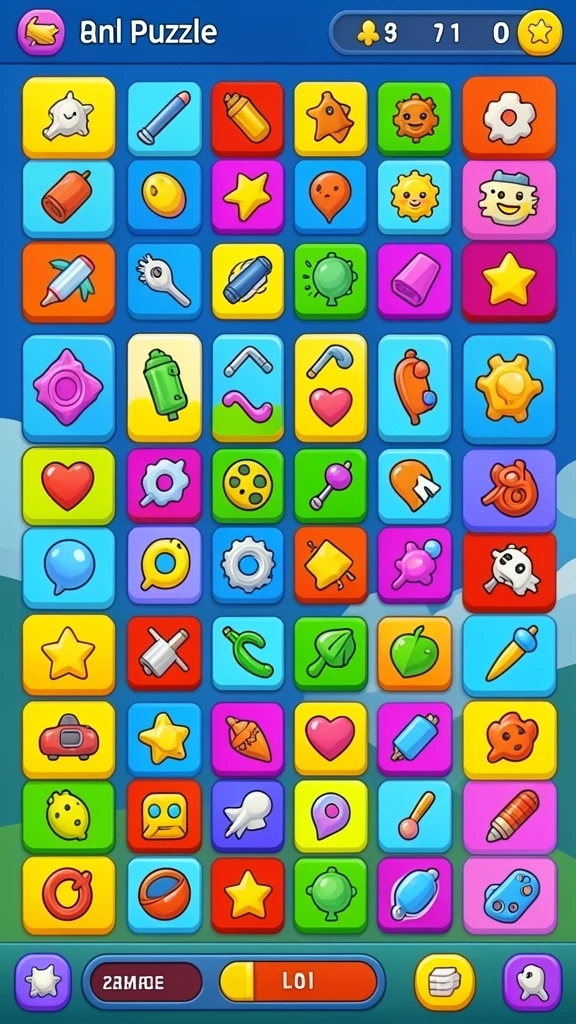
Task: Tap the ZAMADE button
Action: 146,982
